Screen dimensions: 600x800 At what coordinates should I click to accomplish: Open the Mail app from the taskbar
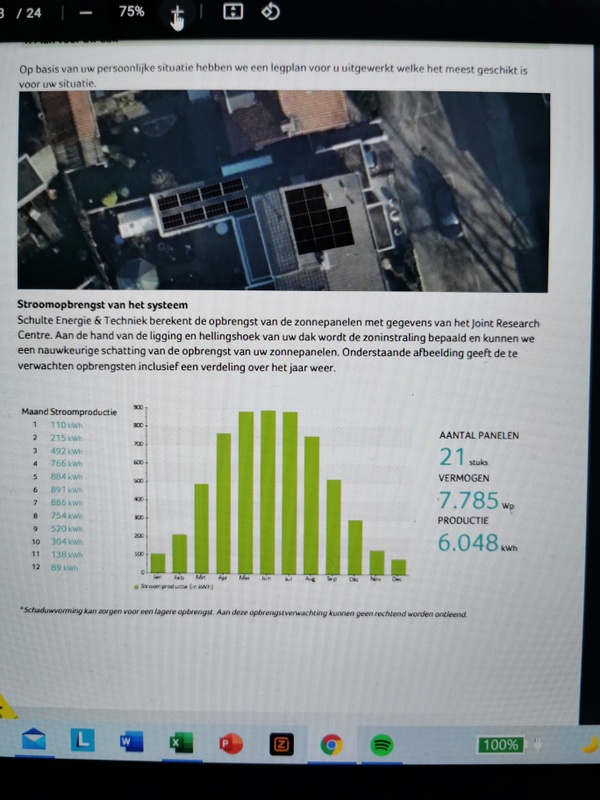point(33,743)
